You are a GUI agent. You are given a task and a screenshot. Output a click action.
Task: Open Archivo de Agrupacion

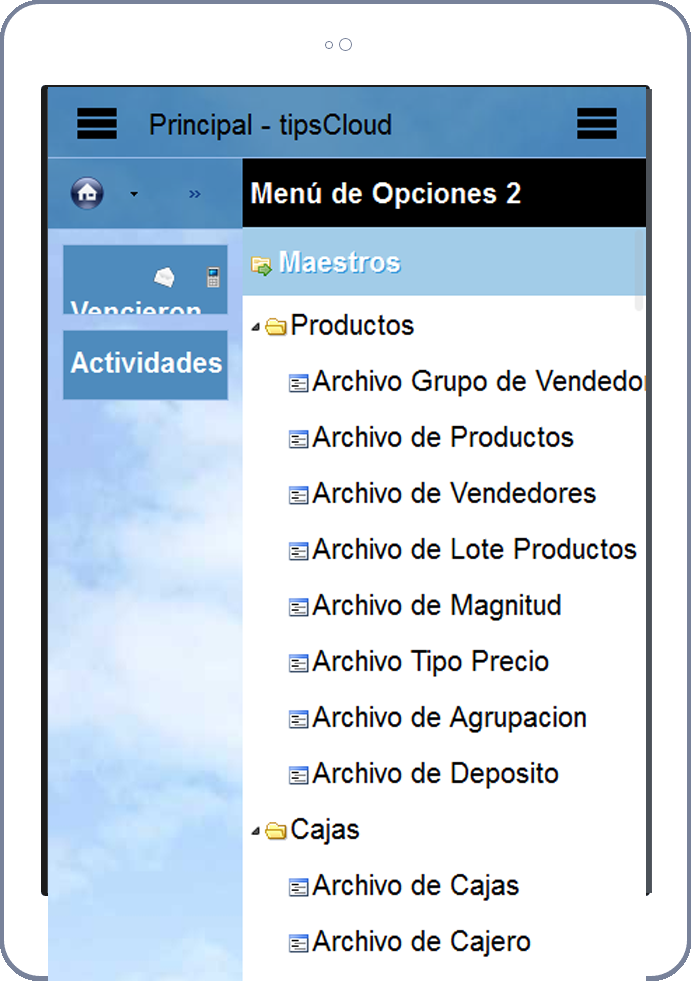tap(448, 718)
